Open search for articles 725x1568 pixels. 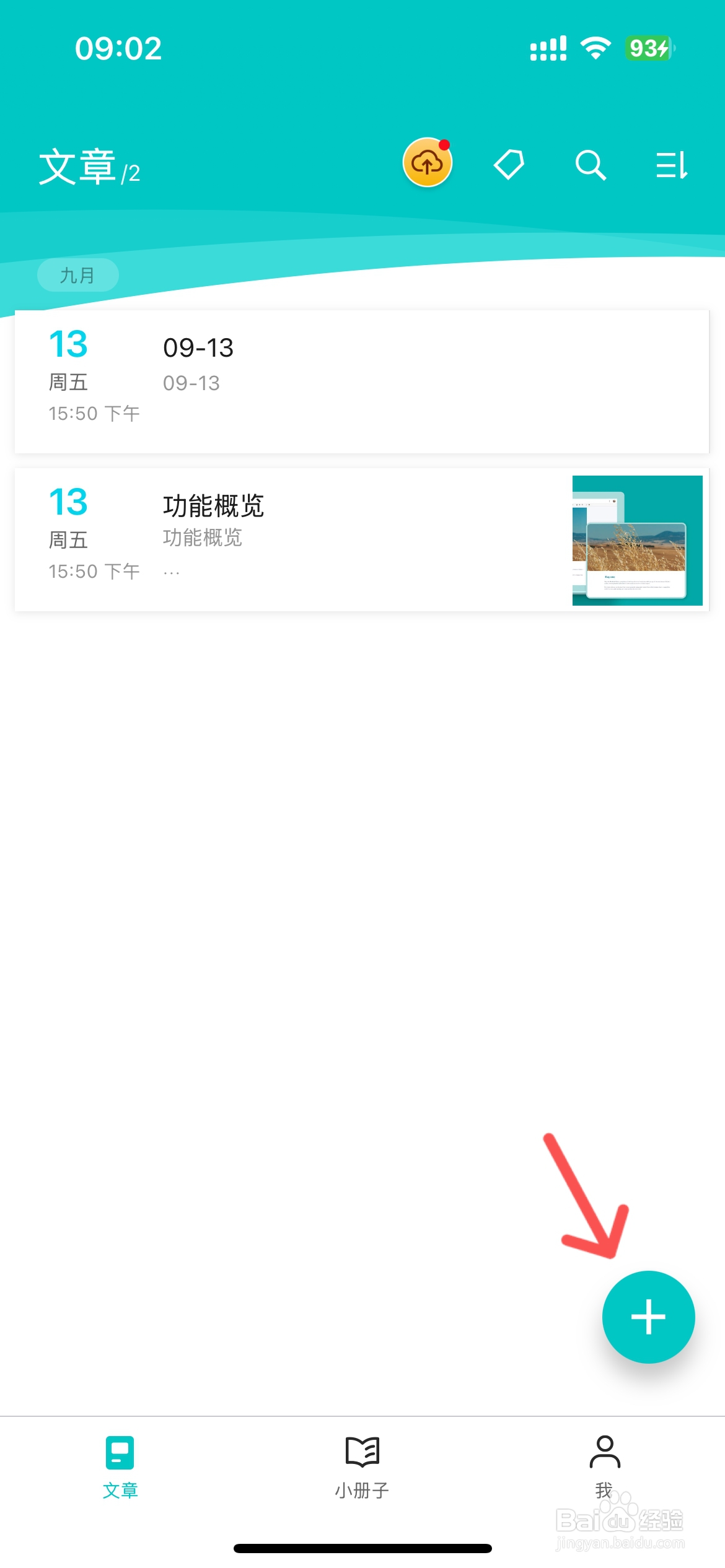pyautogui.click(x=590, y=165)
